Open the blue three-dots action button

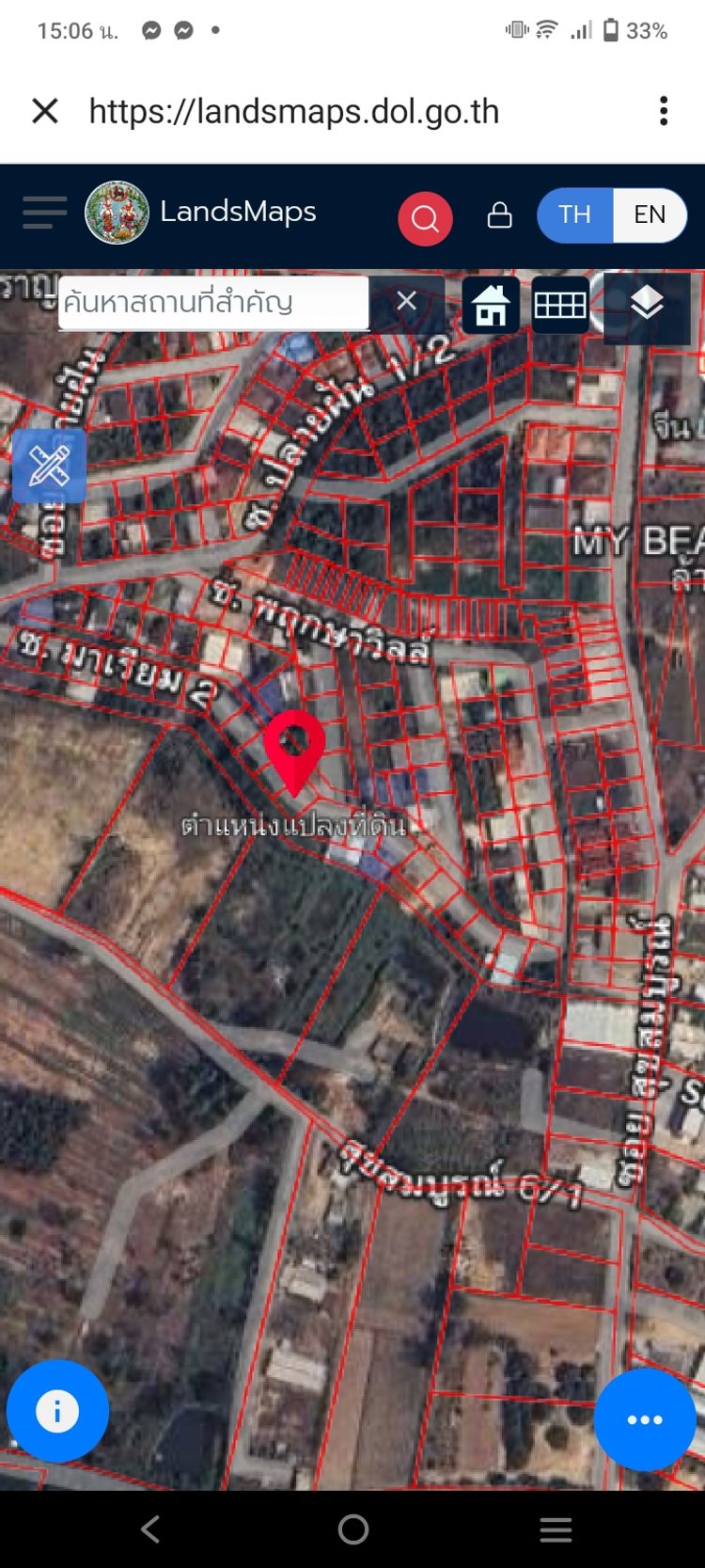pos(645,1419)
